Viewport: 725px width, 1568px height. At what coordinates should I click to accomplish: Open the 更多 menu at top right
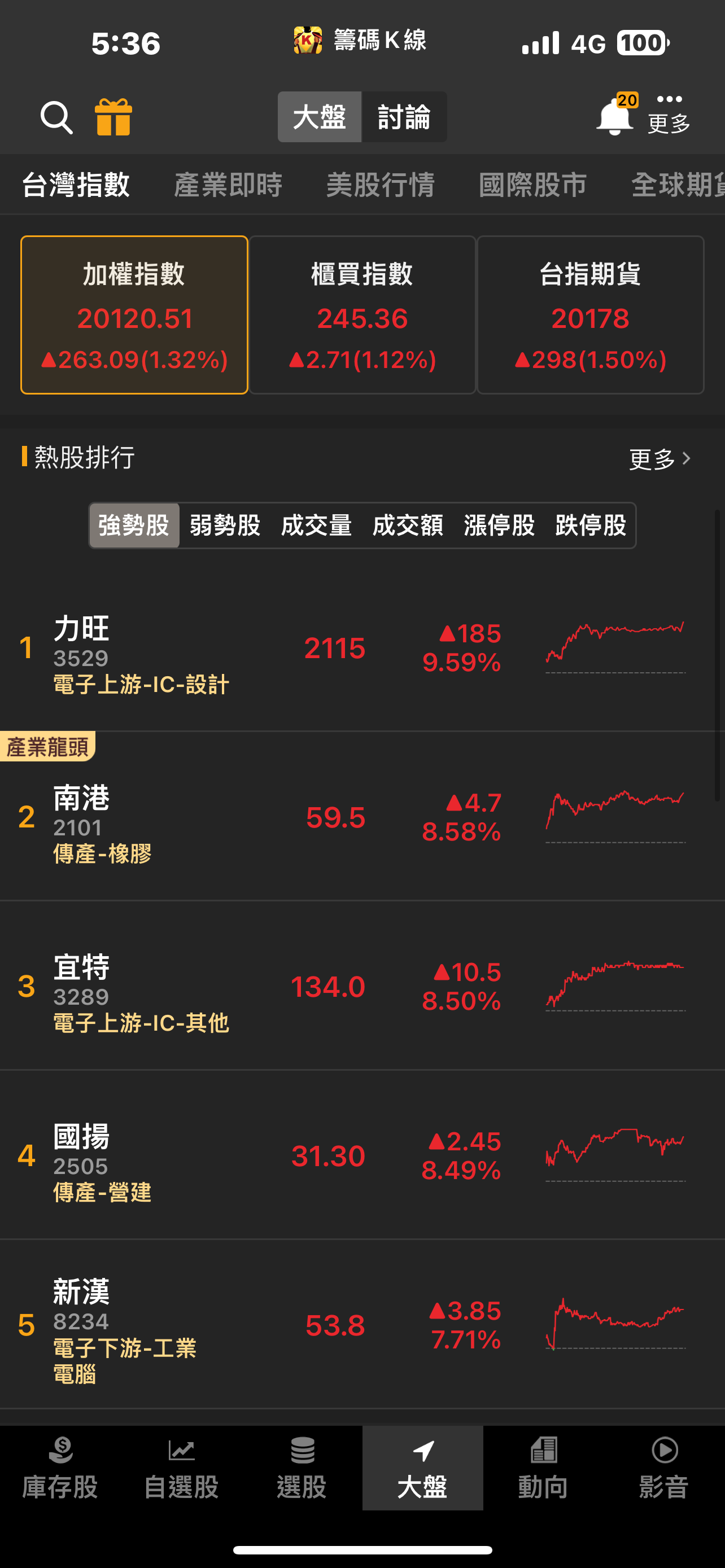(669, 117)
